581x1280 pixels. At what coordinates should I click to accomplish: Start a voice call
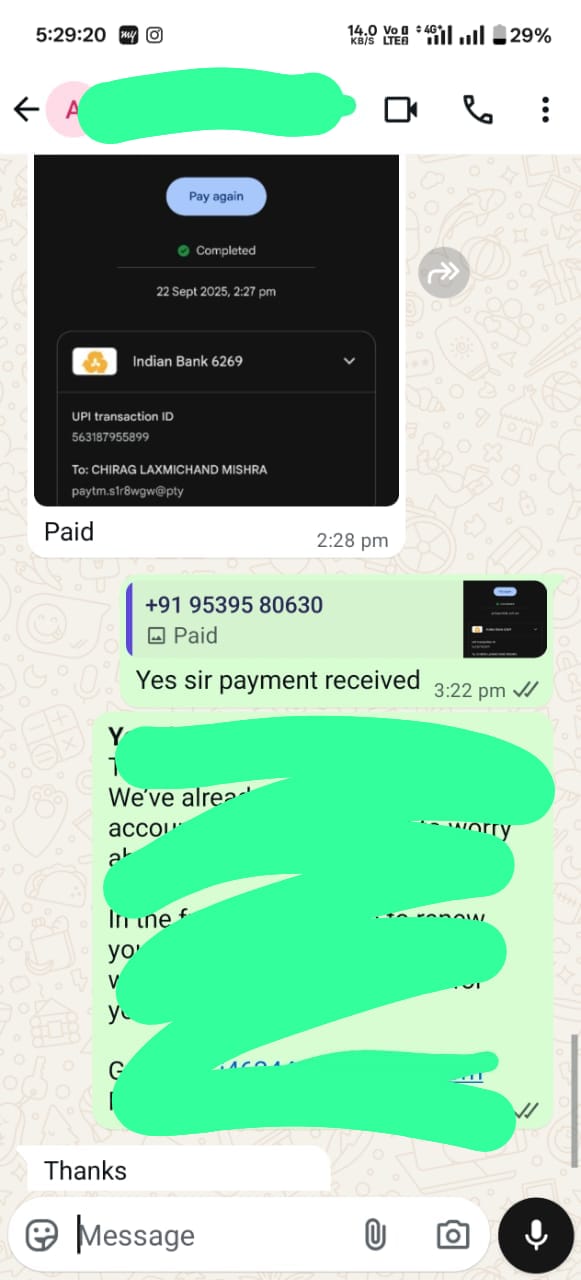click(x=477, y=109)
